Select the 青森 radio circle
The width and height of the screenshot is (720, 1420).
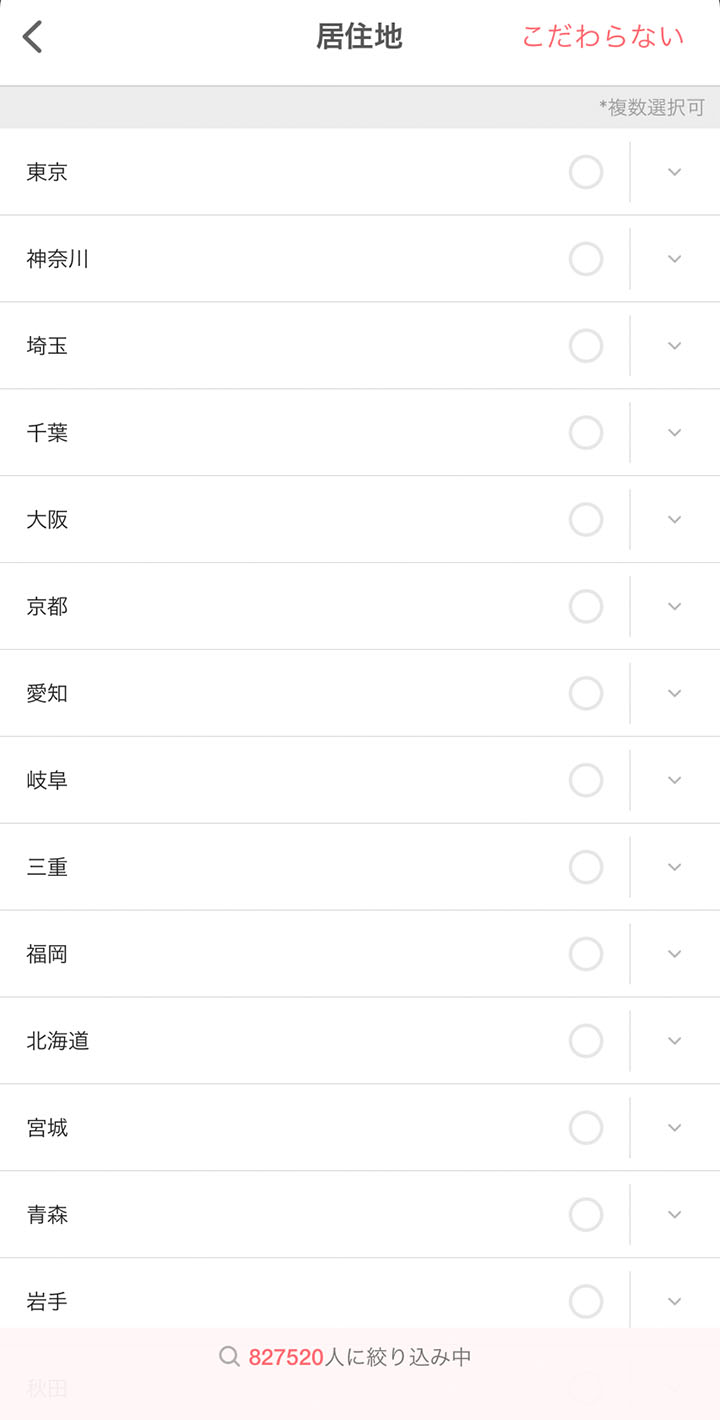(586, 1215)
